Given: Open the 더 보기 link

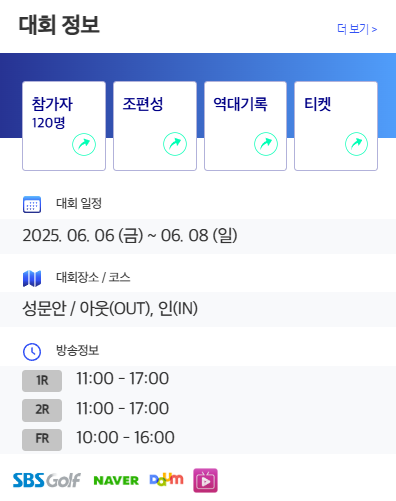Looking at the screenshot, I should [x=357, y=29].
